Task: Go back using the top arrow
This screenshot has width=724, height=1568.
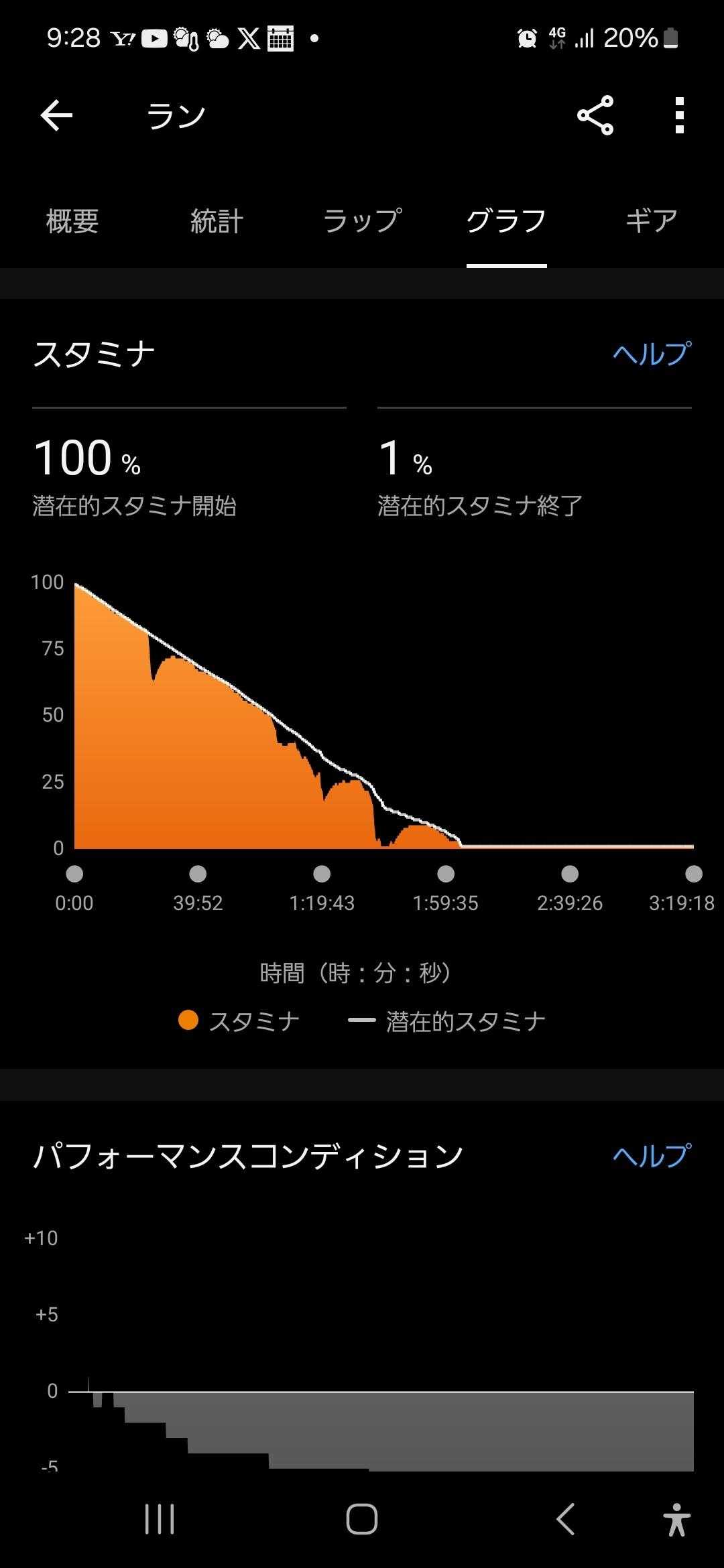Action: coord(56,116)
